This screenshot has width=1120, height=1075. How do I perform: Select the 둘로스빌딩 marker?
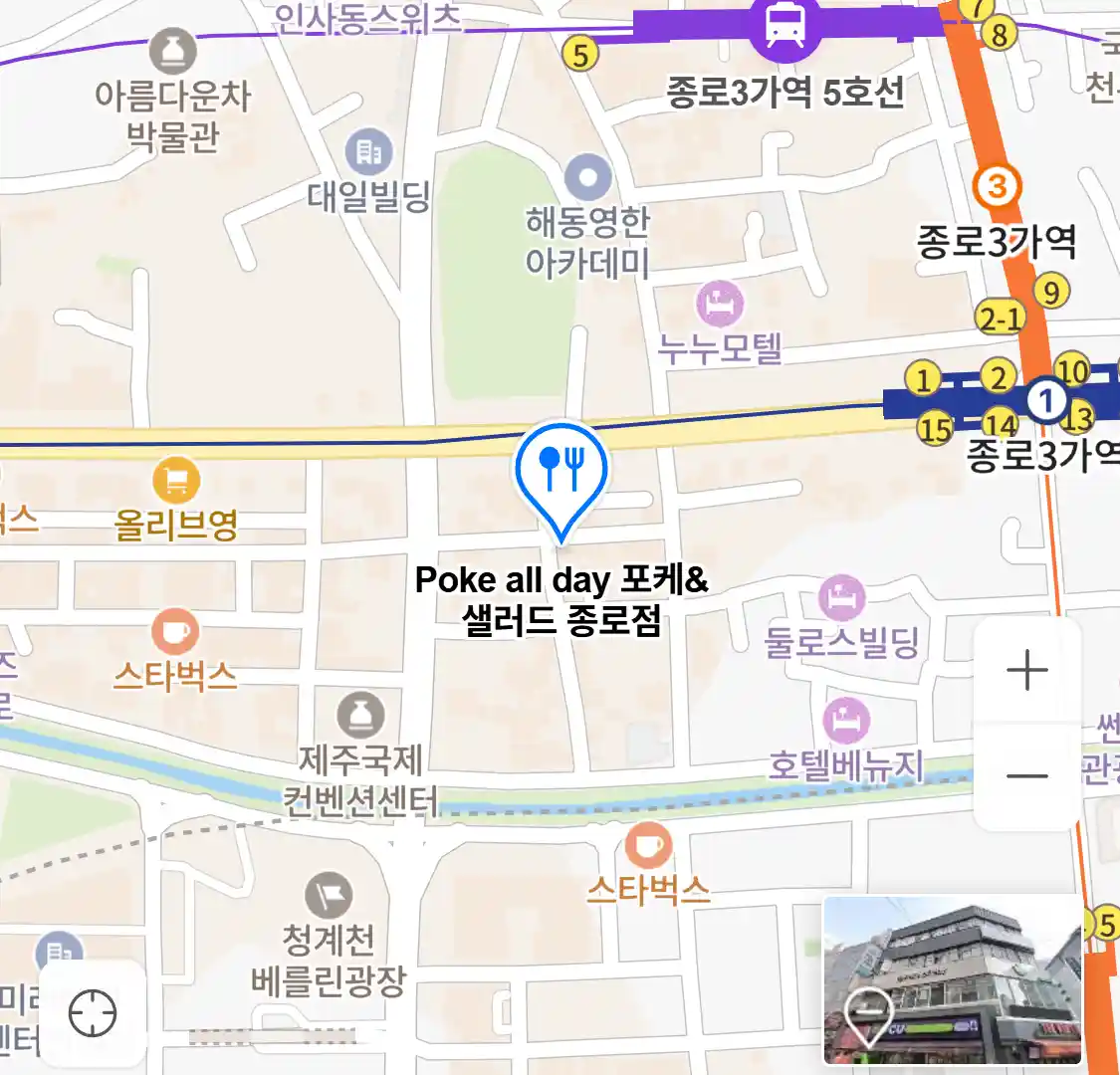(842, 598)
